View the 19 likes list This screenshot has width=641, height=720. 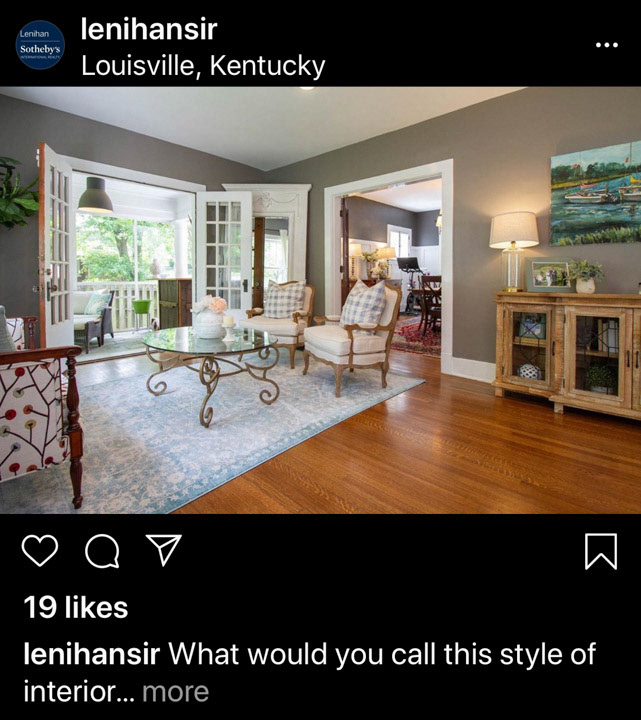point(76,607)
